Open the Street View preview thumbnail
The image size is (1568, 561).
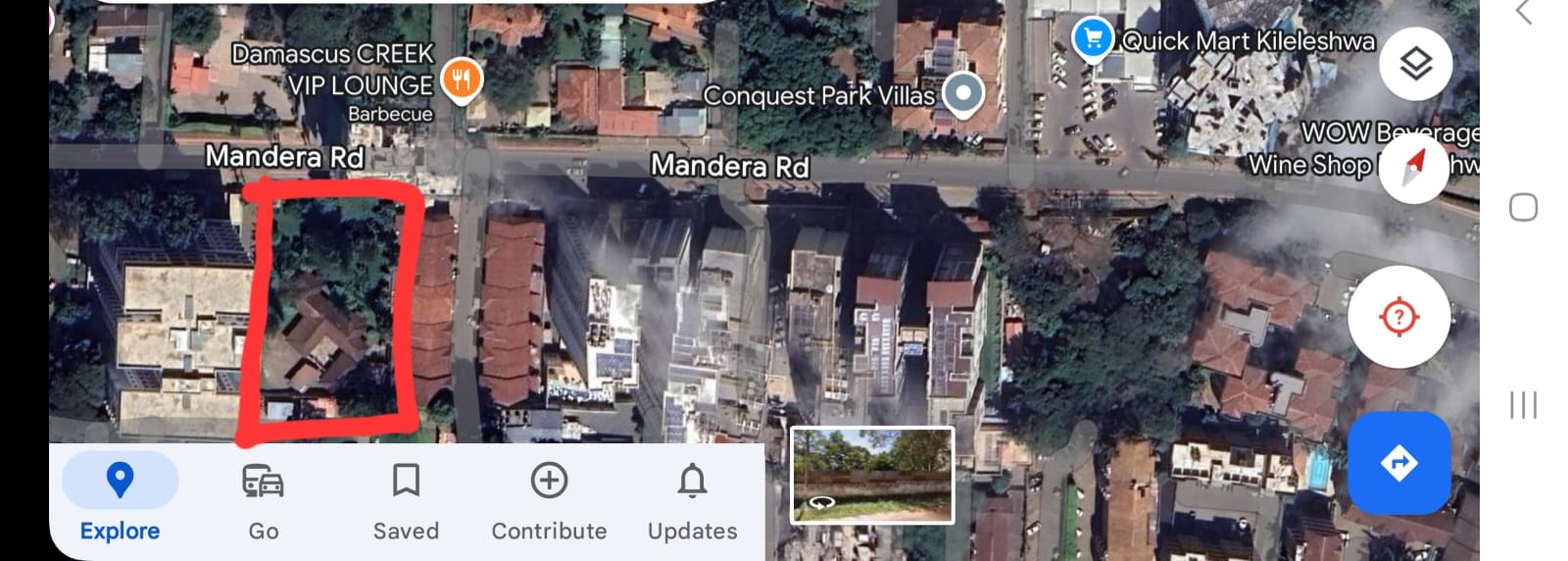pyautogui.click(x=872, y=475)
